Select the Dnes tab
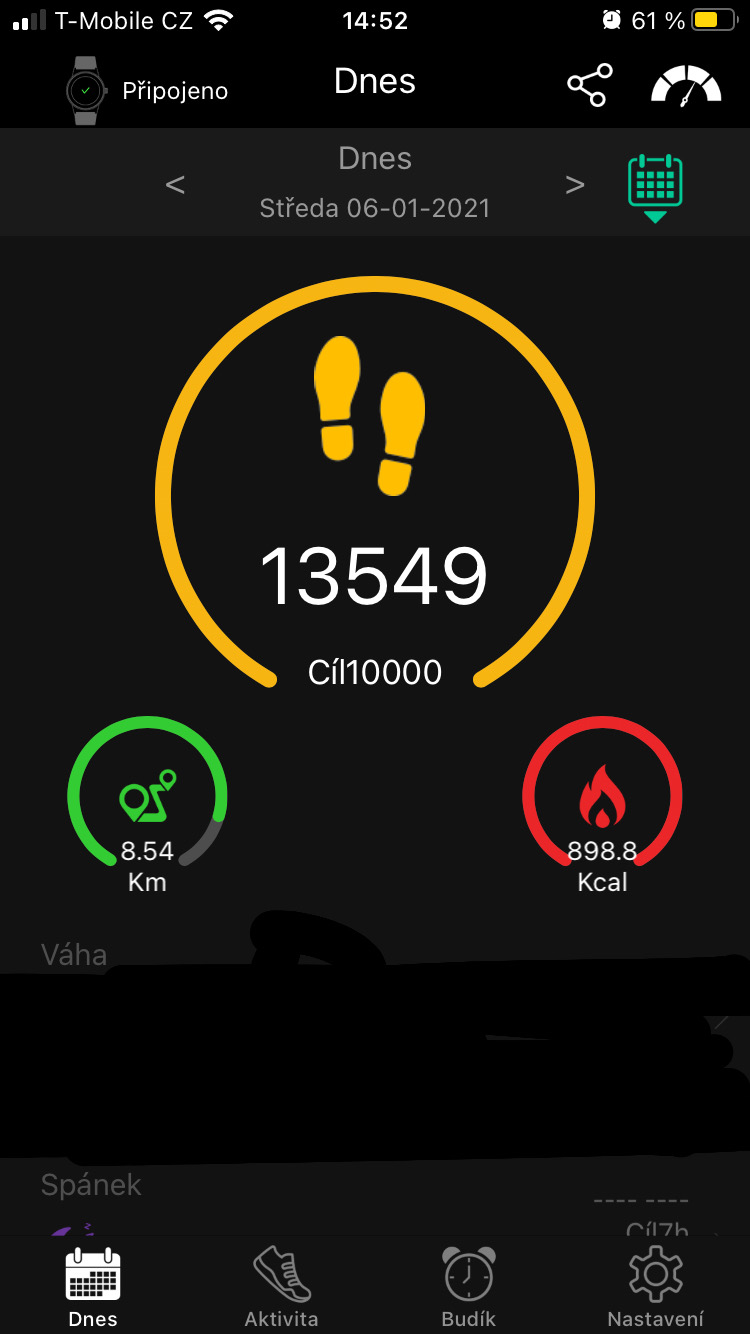 [x=93, y=1286]
